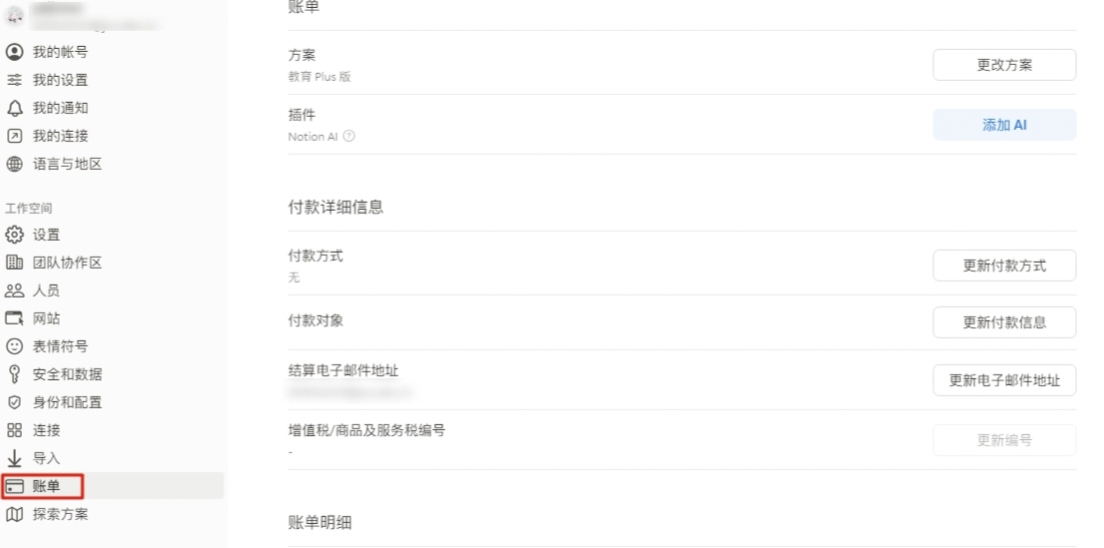
Task: Add Notion AI with 添加 AI
Action: tap(1004, 125)
